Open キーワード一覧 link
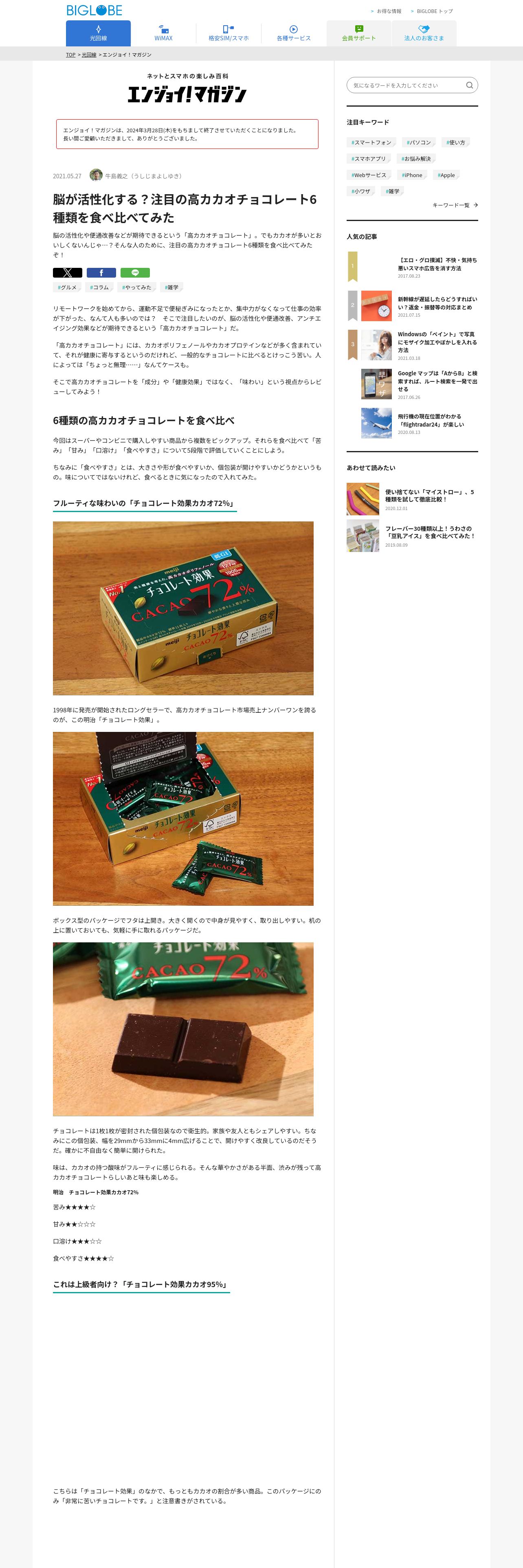This screenshot has width=523, height=1568. click(455, 205)
